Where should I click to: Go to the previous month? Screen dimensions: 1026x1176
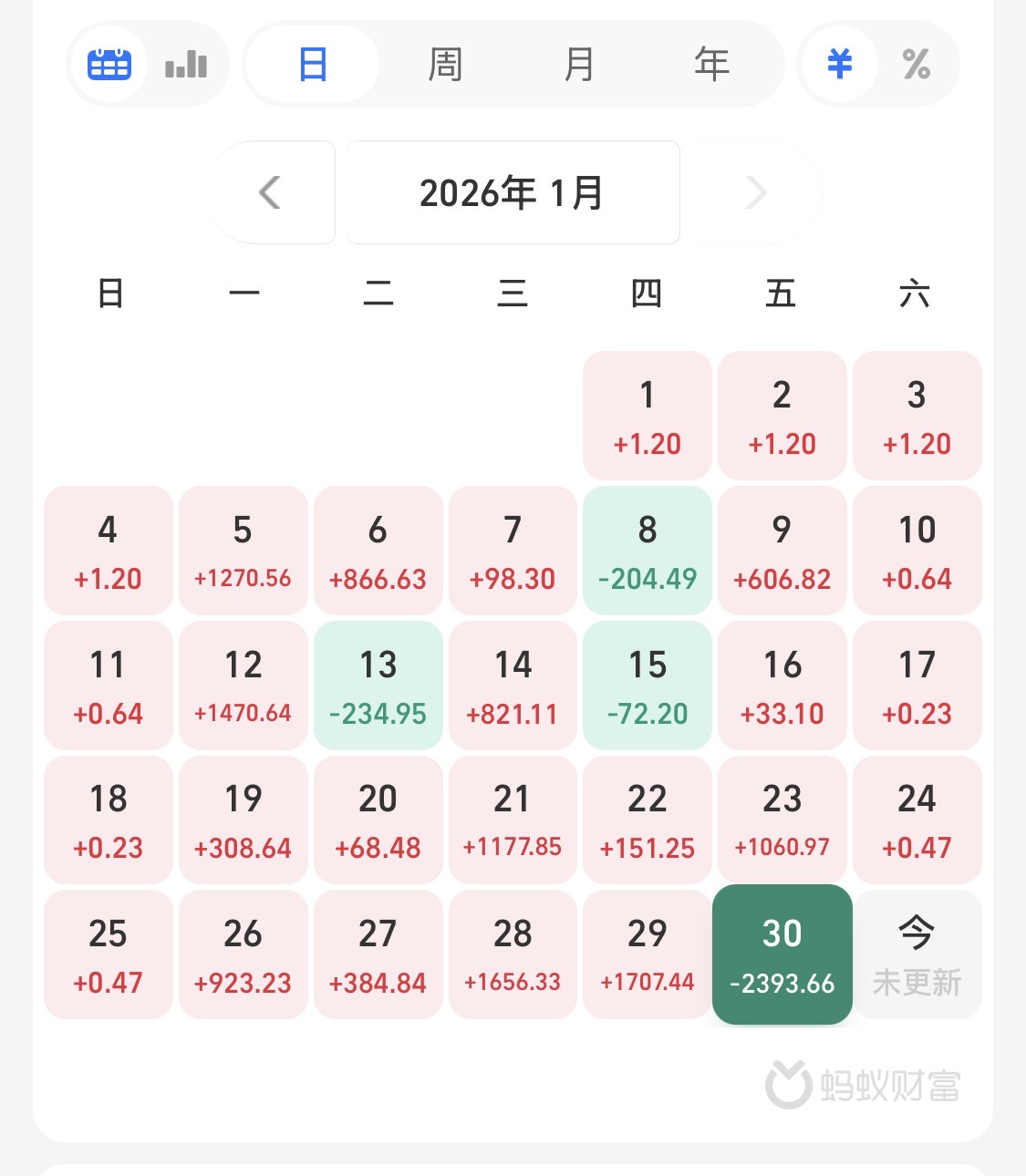(x=270, y=192)
